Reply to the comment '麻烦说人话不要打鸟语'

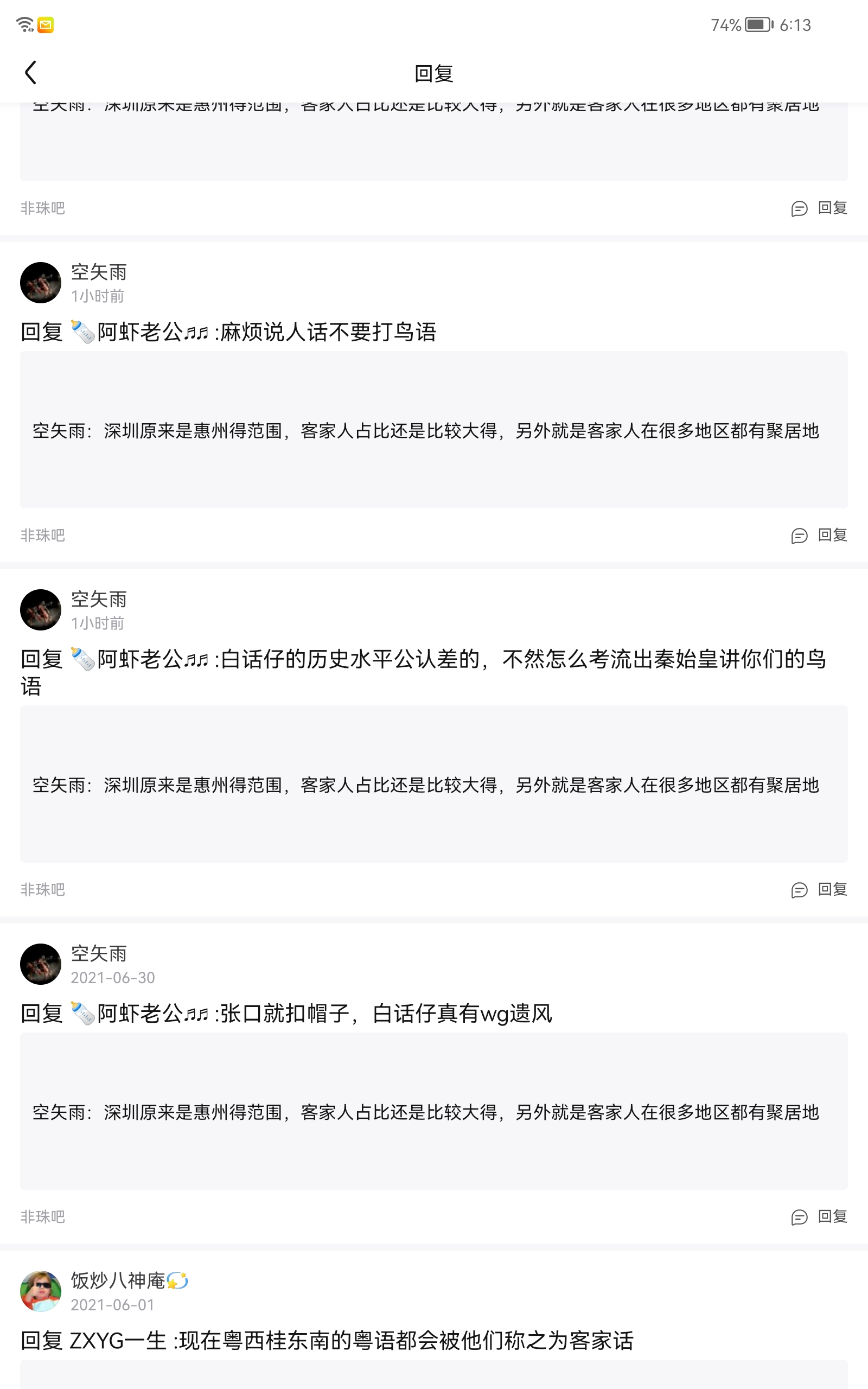point(819,536)
